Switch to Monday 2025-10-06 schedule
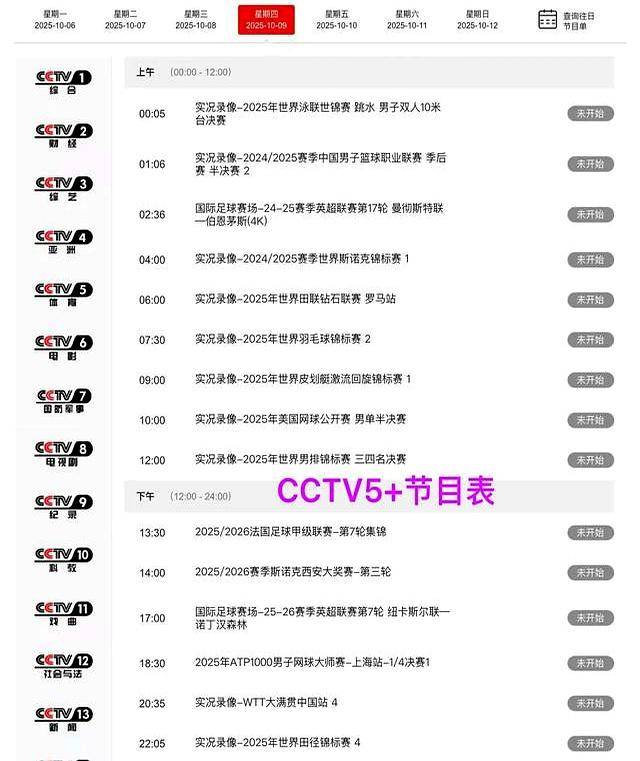This screenshot has width=640, height=761. [x=56, y=19]
